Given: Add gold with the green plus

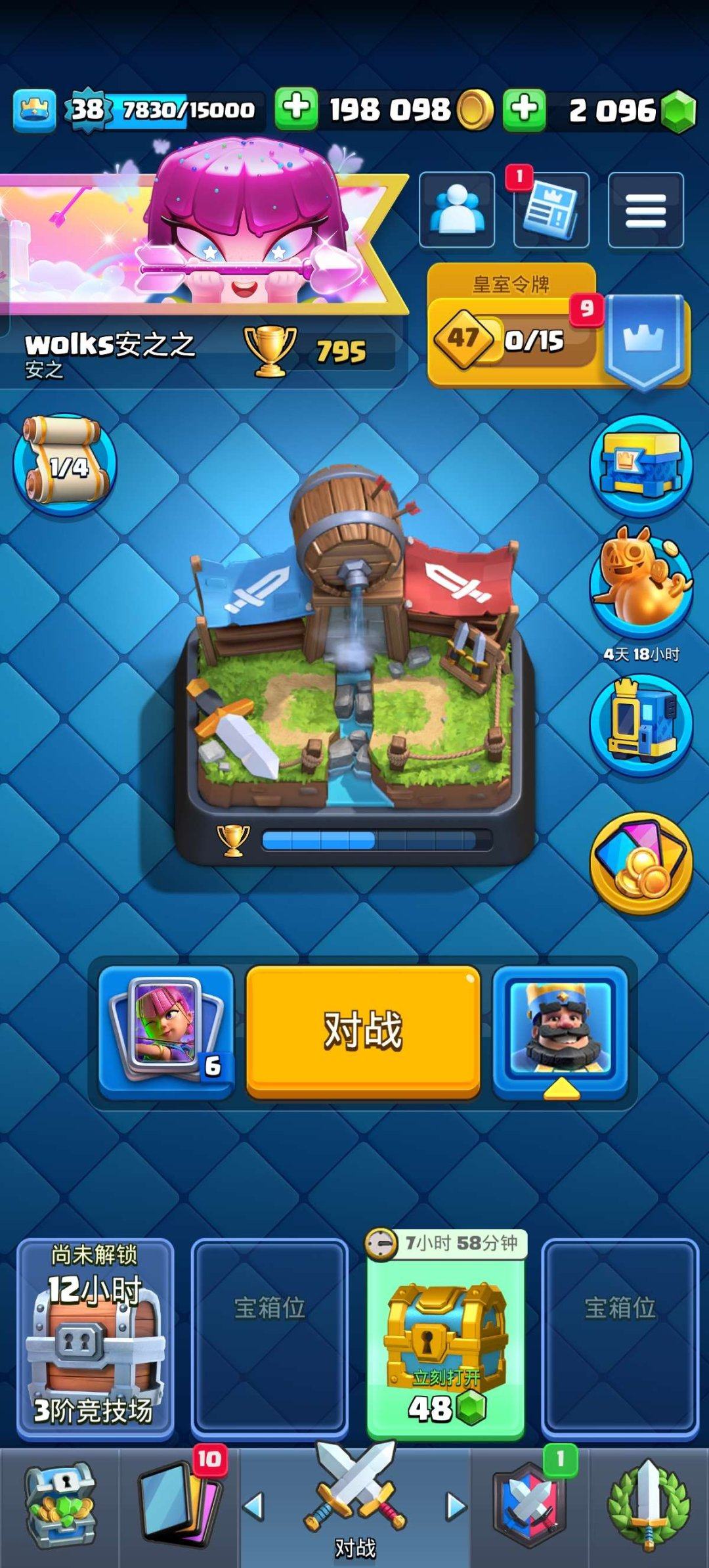Looking at the screenshot, I should pos(296,108).
